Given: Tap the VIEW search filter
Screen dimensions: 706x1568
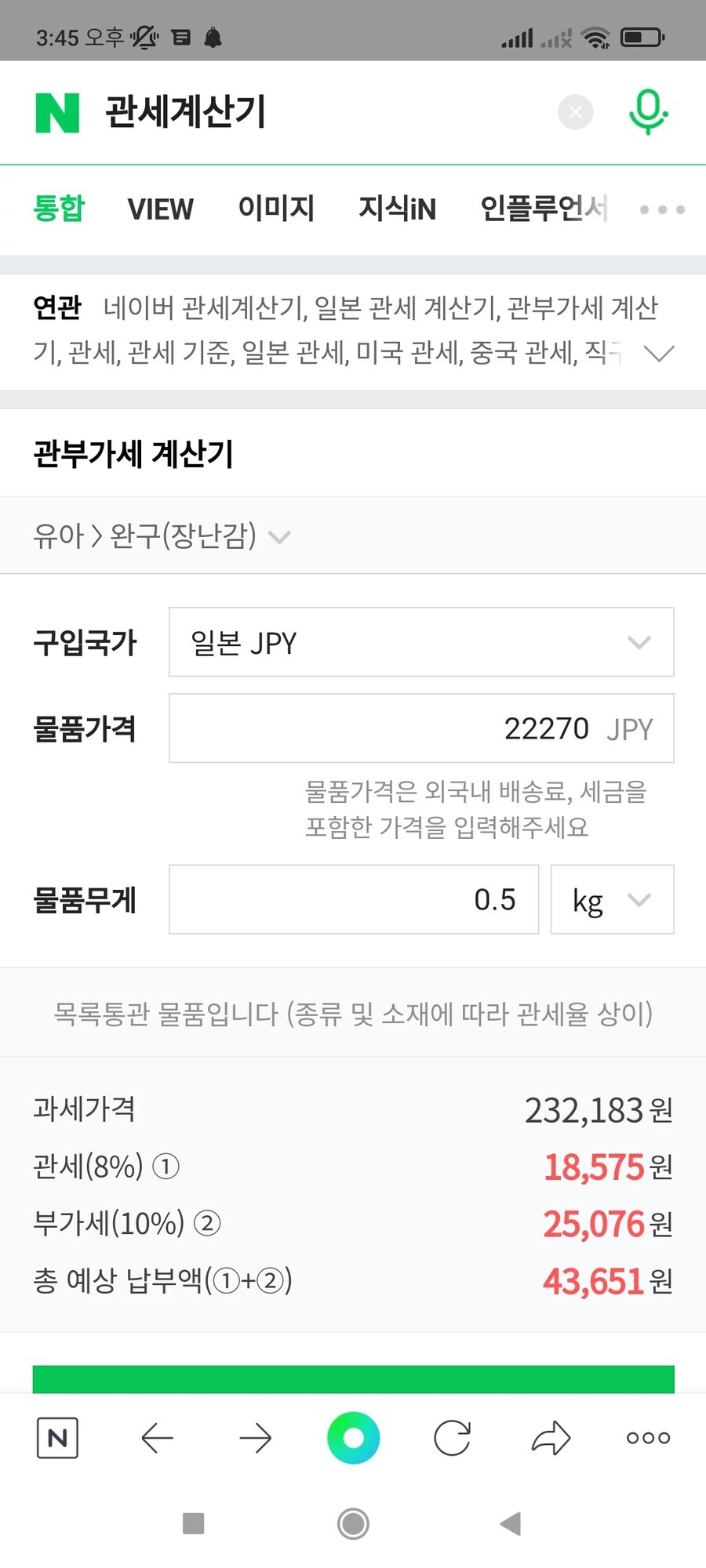Looking at the screenshot, I should point(160,209).
